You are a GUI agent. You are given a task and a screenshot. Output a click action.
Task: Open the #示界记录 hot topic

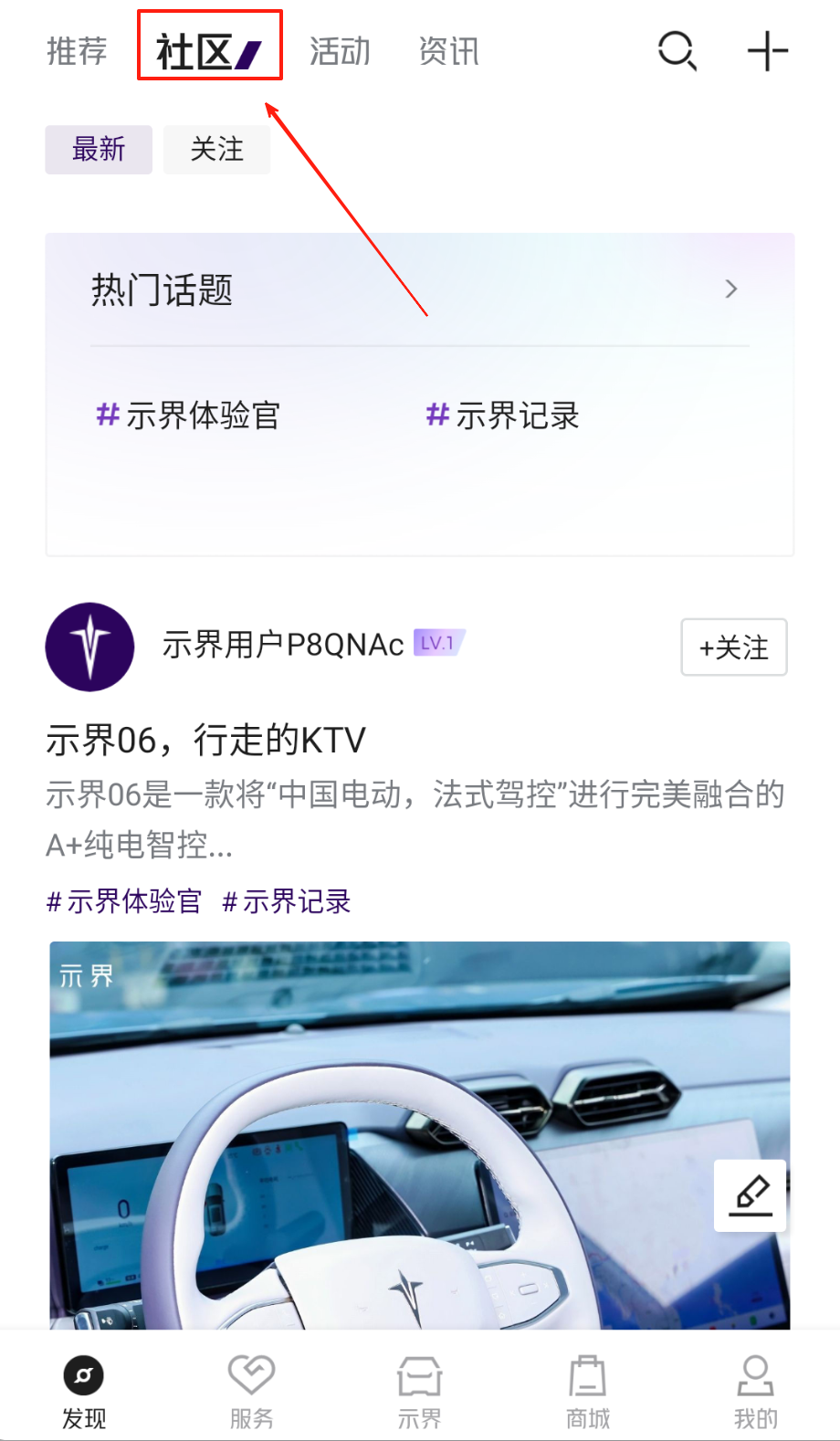tap(503, 415)
